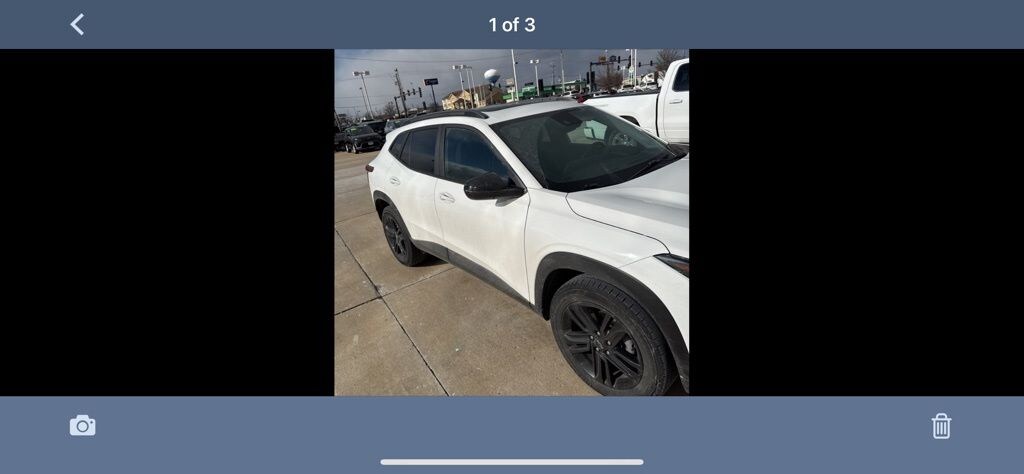Delete this photo with the trash icon
The image size is (1024, 474).
click(941, 426)
